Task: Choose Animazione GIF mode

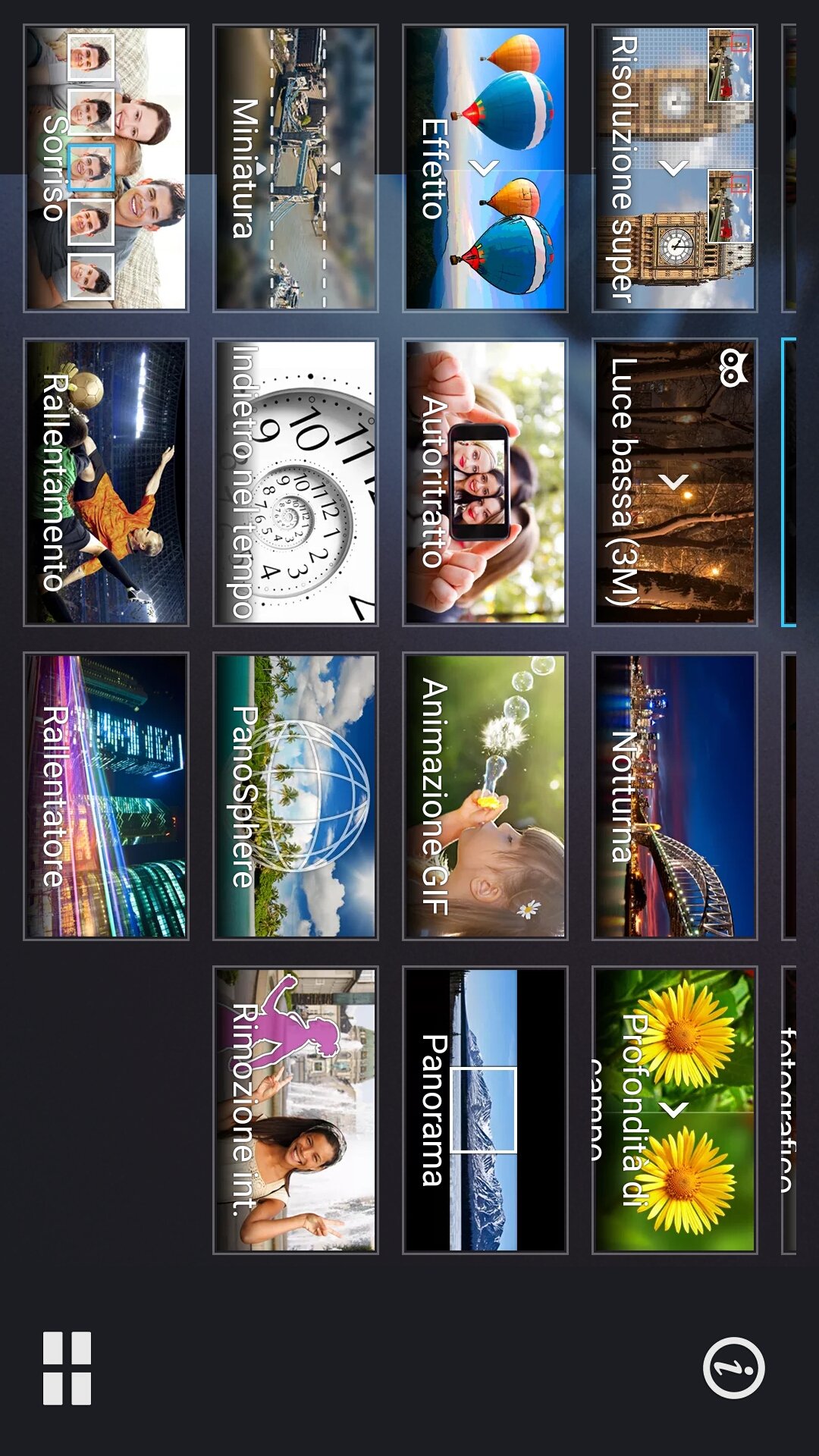Action: pos(485,796)
